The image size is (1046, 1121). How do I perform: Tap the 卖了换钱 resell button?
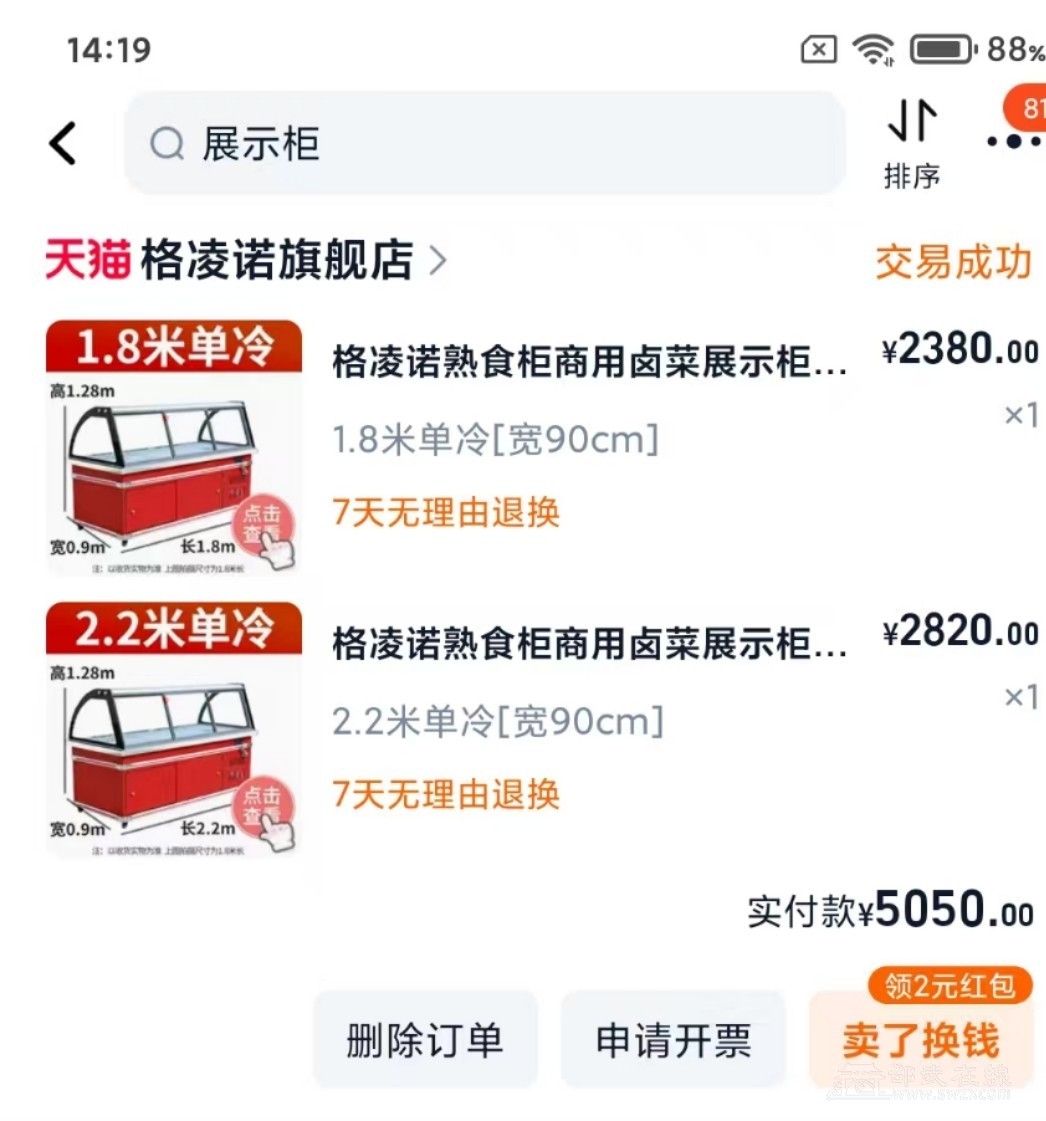pyautogui.click(x=920, y=1040)
